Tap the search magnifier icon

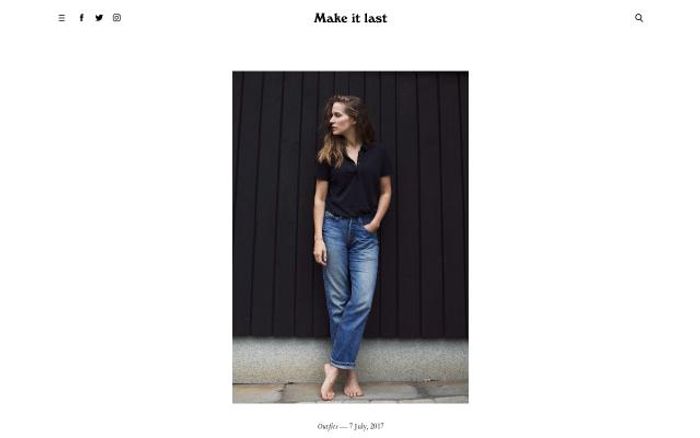[x=639, y=18]
